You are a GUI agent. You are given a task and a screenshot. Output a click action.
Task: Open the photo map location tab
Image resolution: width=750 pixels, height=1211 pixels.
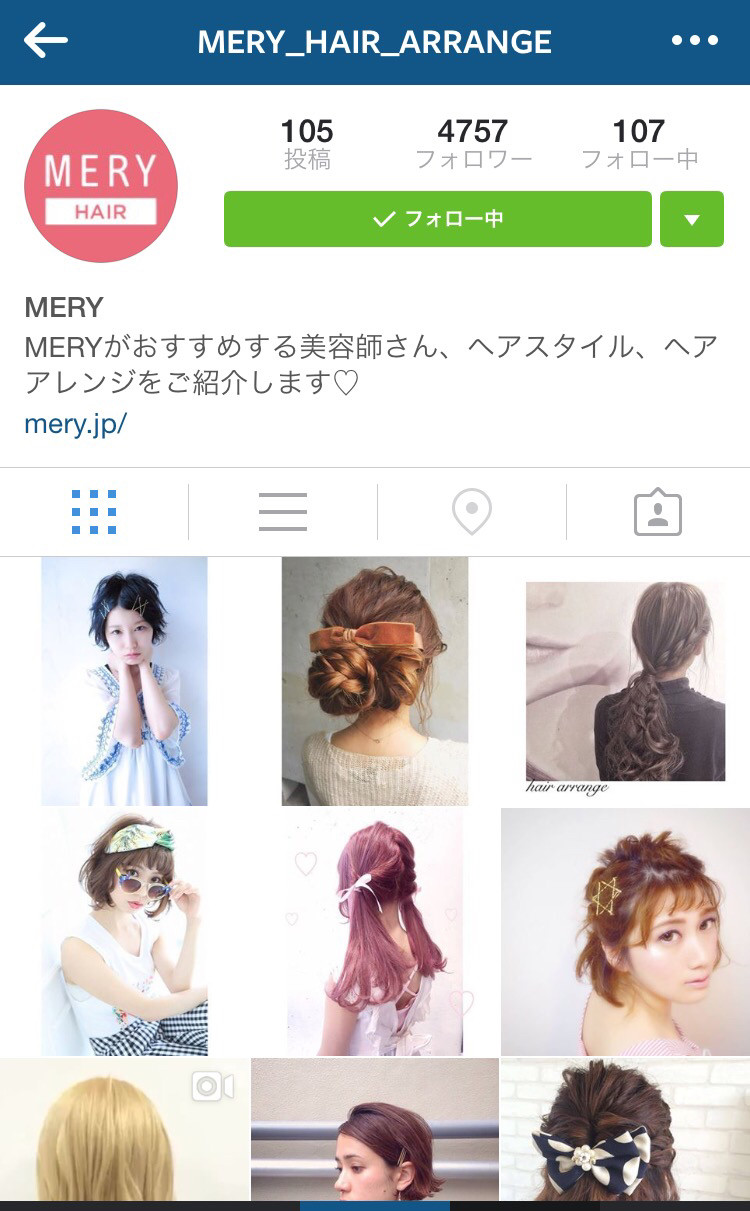pos(472,512)
